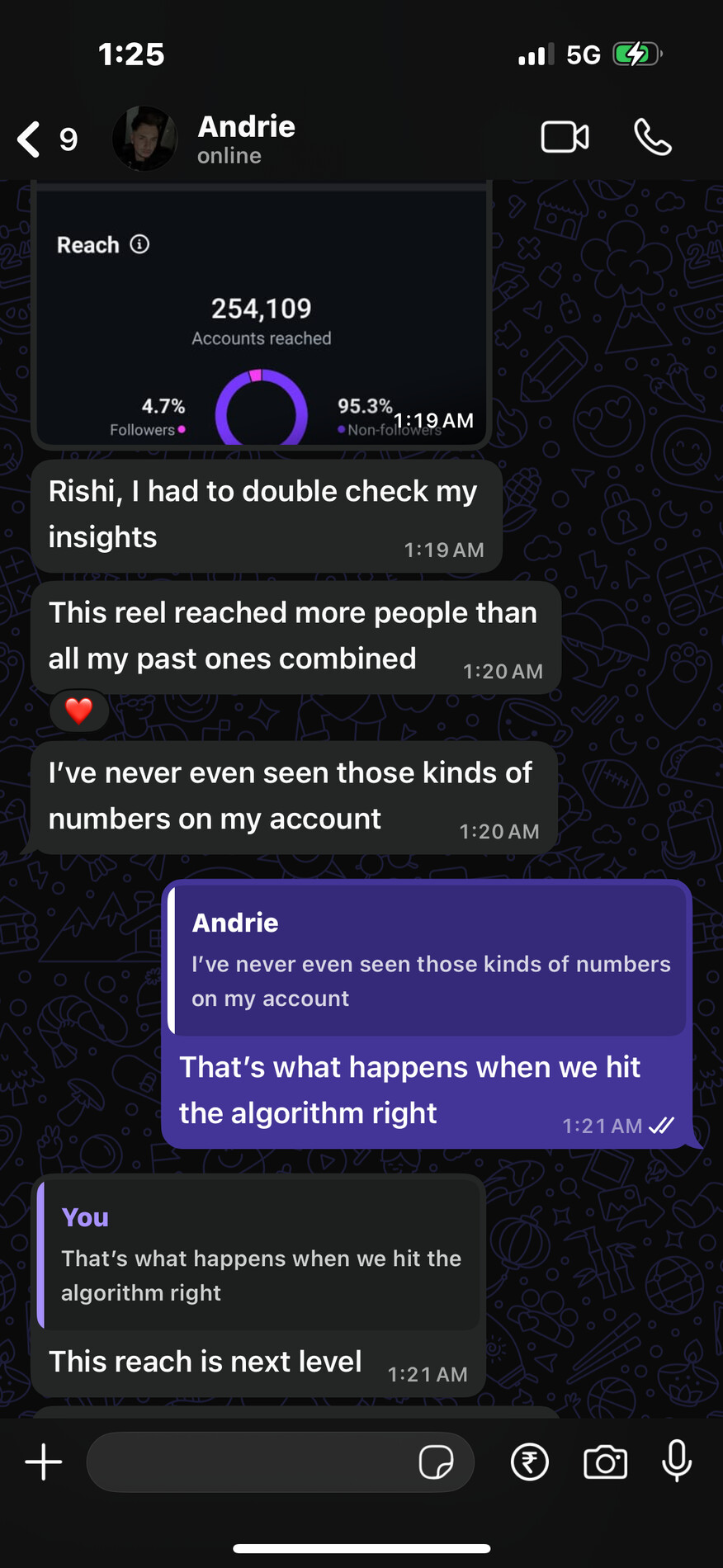This screenshot has width=723, height=1568.
Task: Open the Reach insights image
Action: click(262, 316)
